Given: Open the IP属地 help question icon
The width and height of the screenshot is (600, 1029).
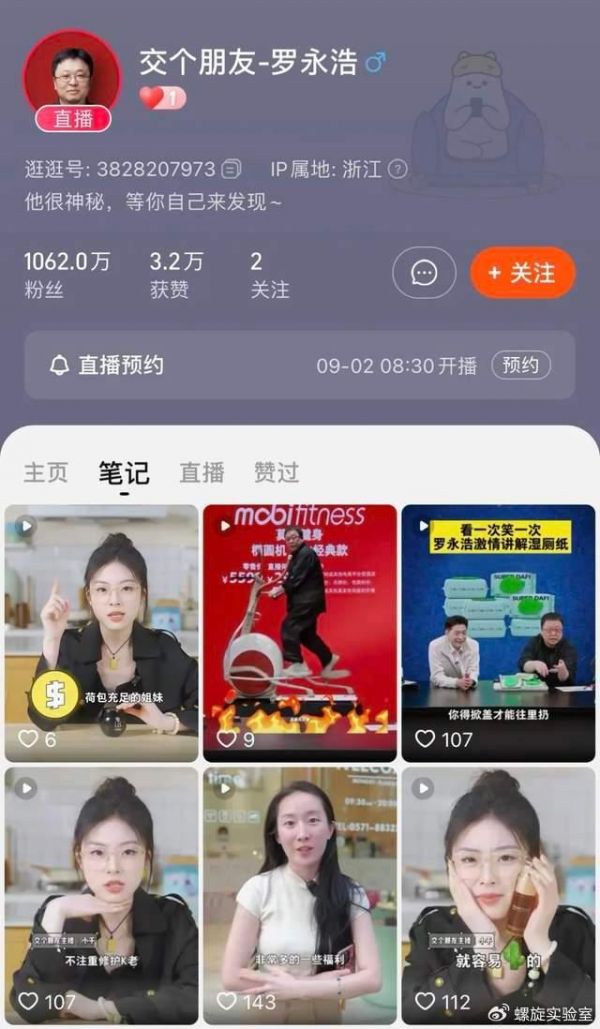Looking at the screenshot, I should 398,168.
